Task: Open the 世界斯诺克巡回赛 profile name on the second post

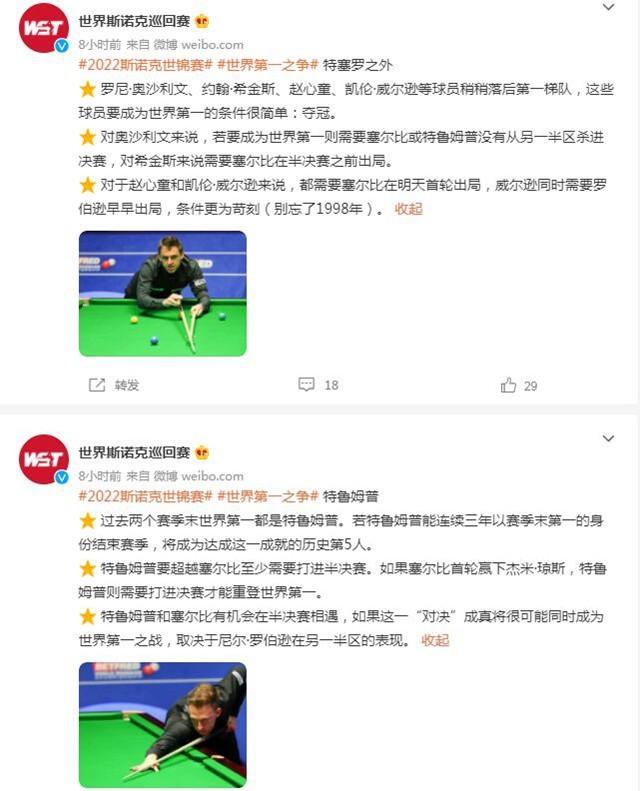Action: pos(134,453)
